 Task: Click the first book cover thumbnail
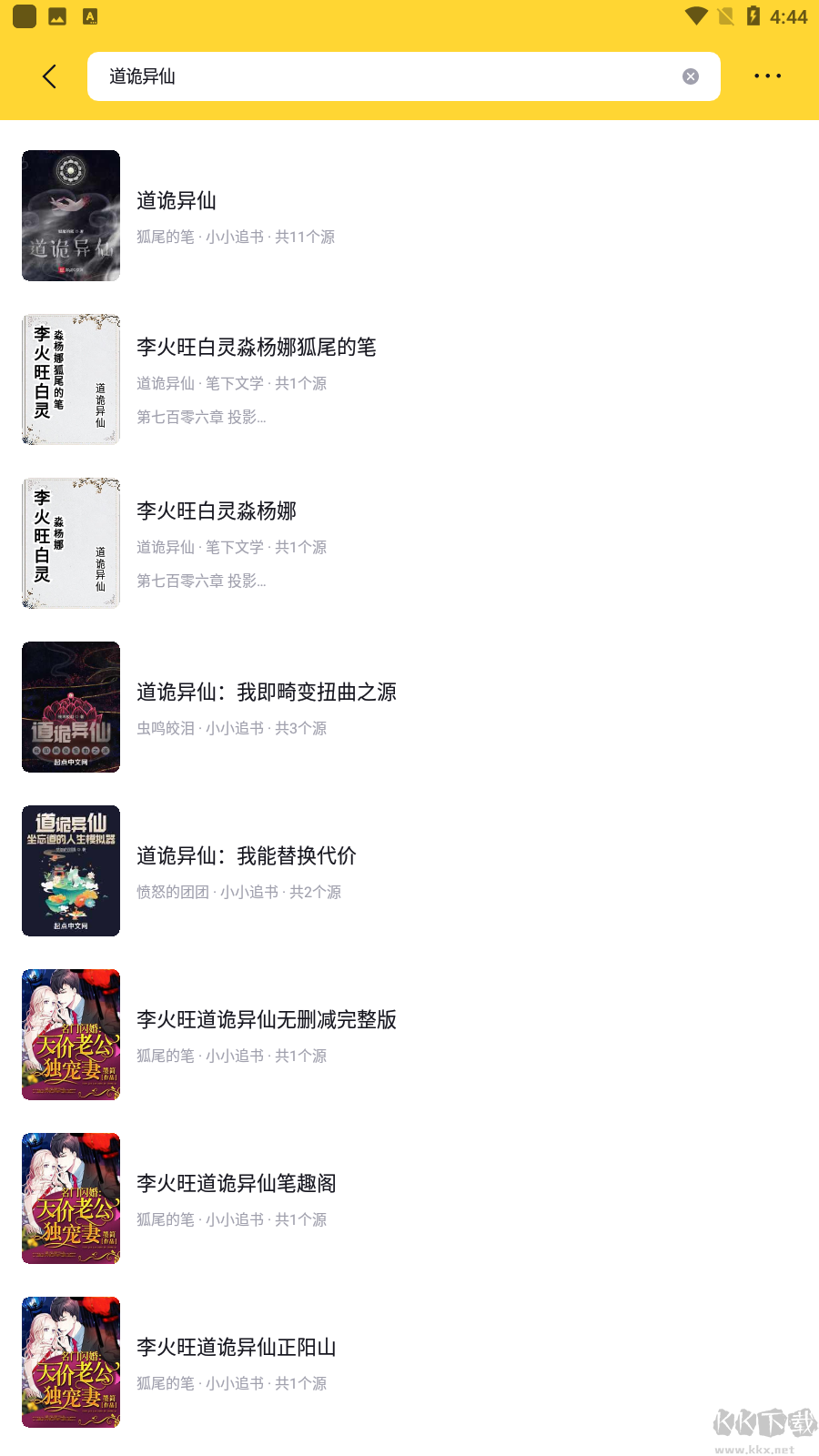click(71, 216)
